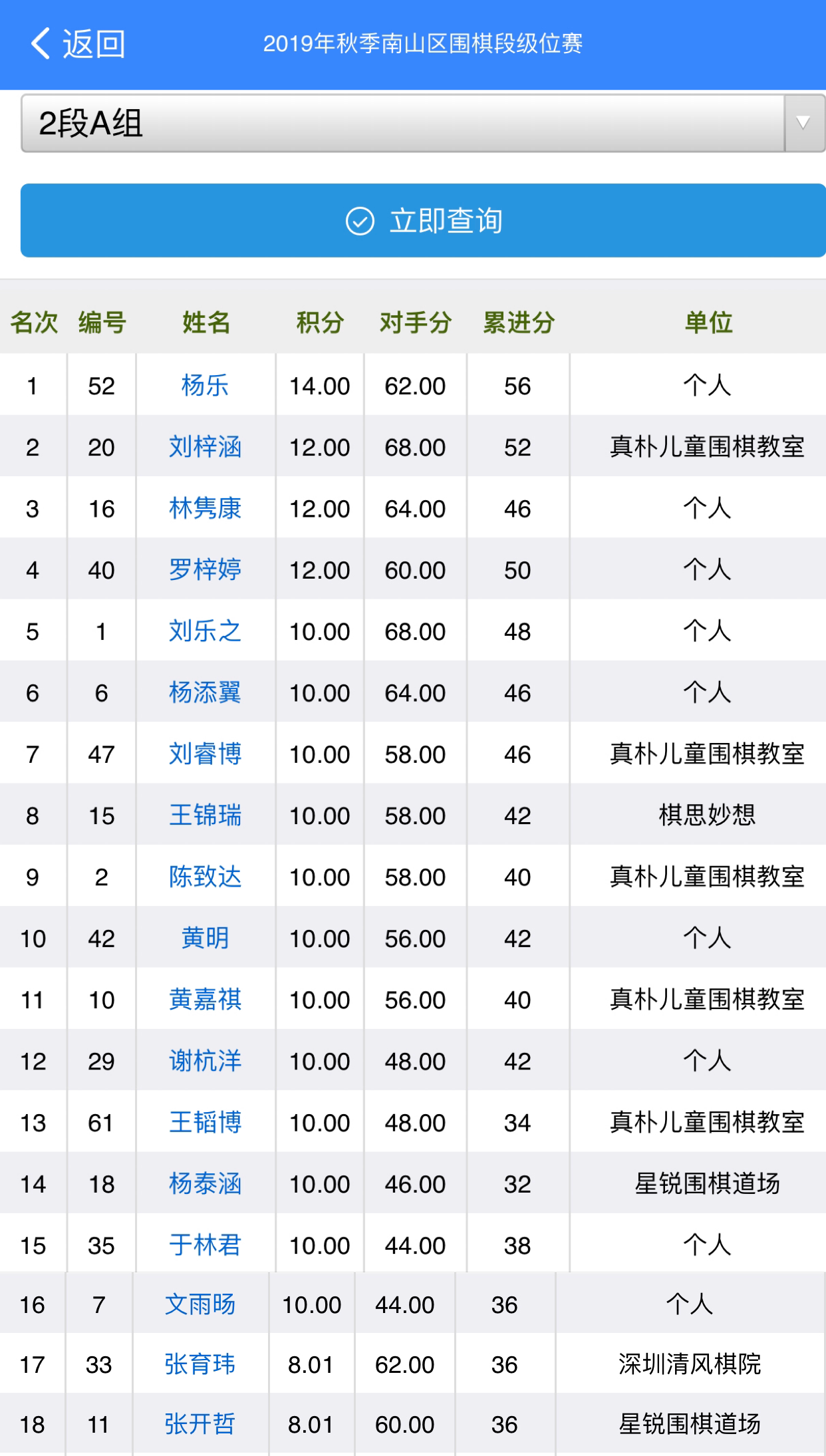The height and width of the screenshot is (1456, 826).
Task: View details for 杨添翼
Action: [205, 693]
